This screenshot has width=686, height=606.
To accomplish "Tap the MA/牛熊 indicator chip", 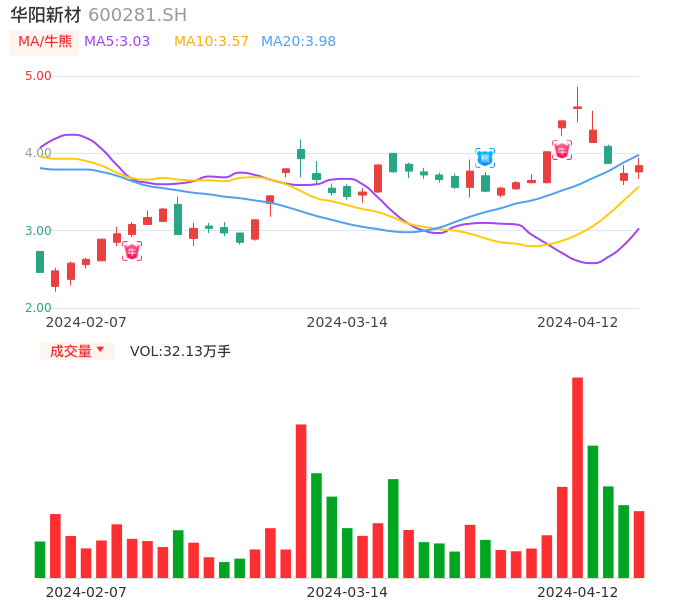I will 44,42.
